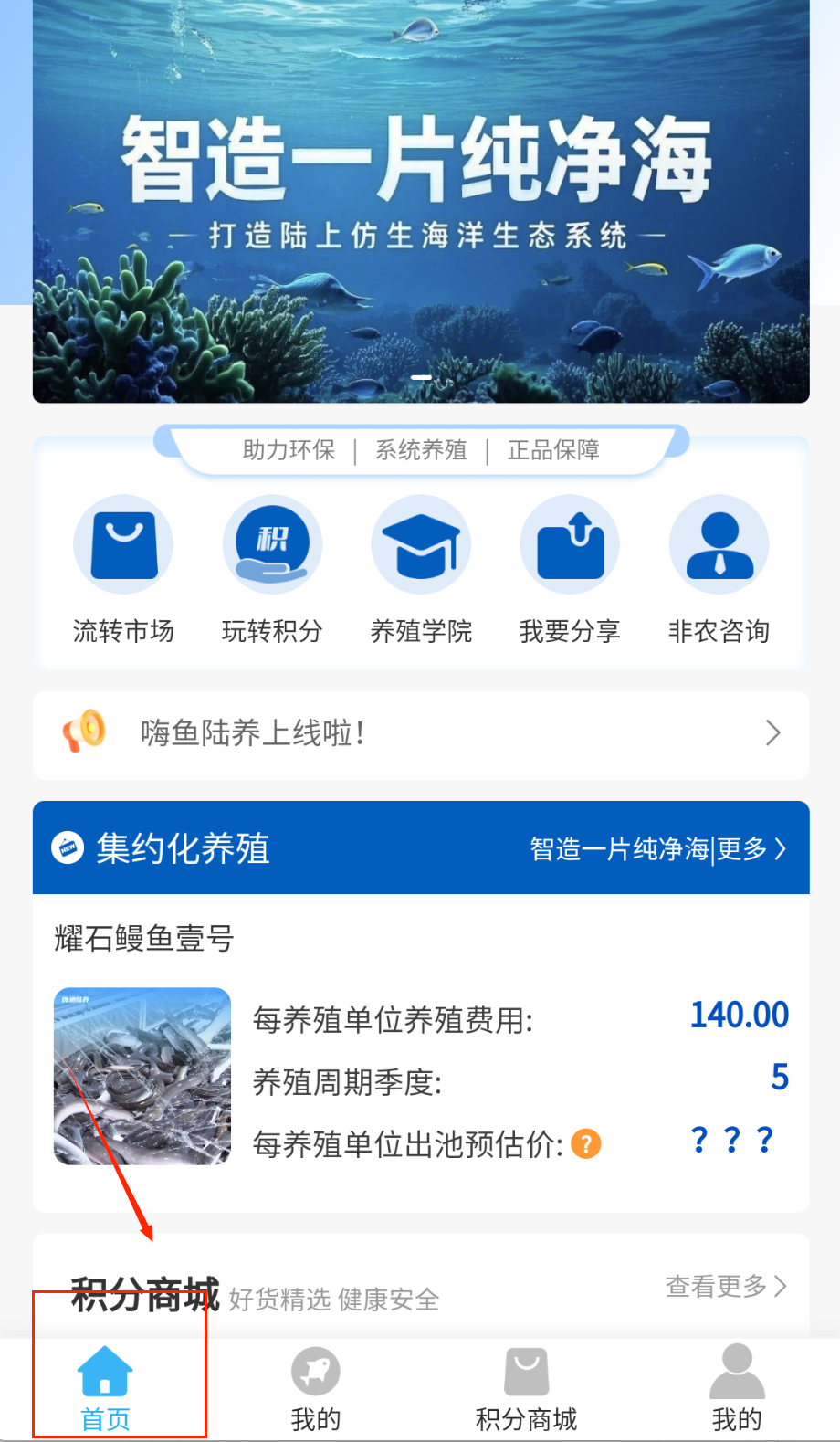Switch to the 首页 tab
Viewport: 840px width, 1442px height.
pos(106,1390)
